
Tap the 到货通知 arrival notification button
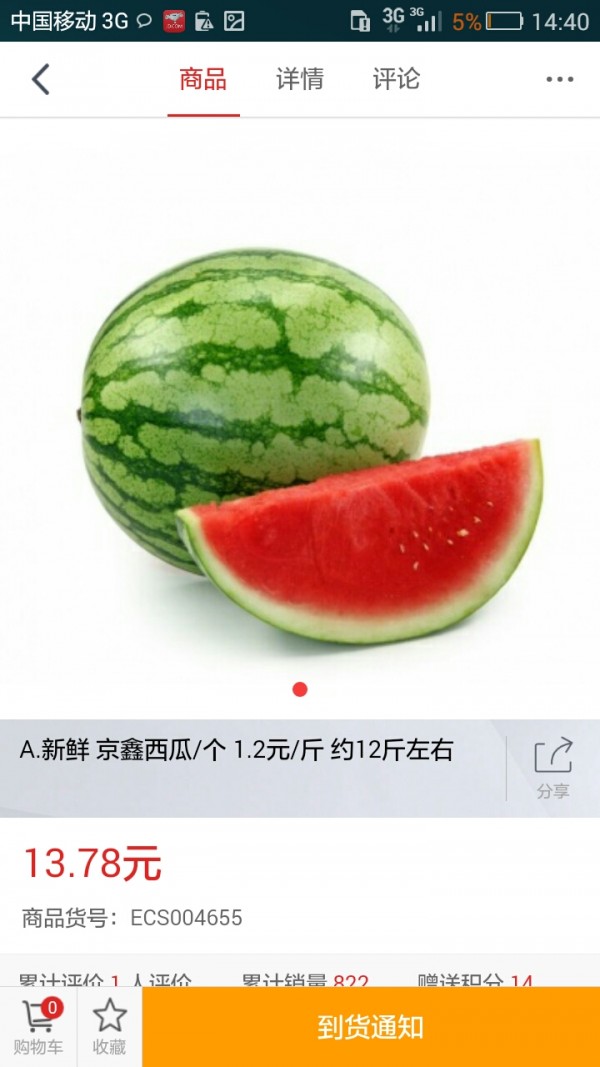(371, 1026)
